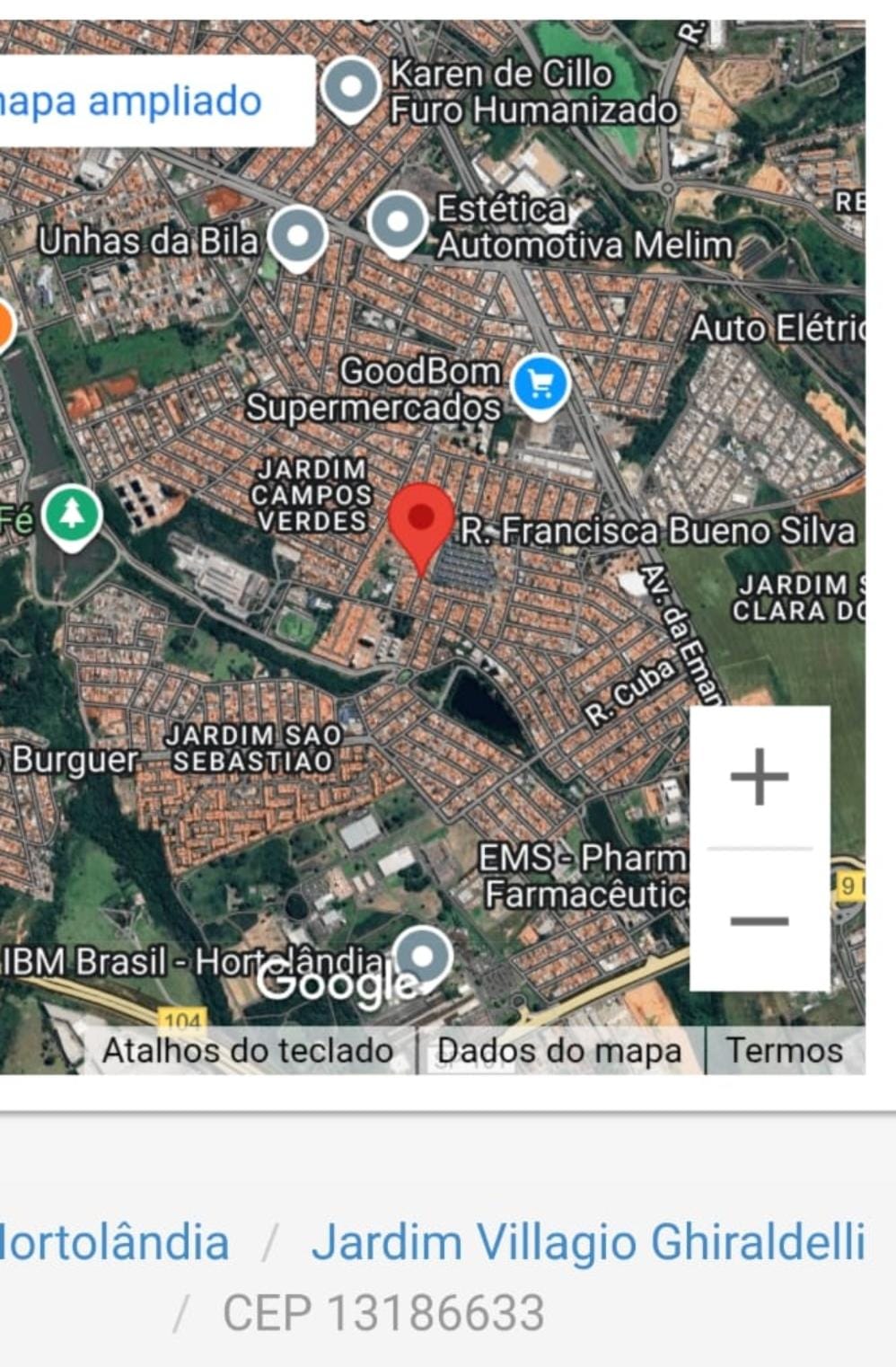Open the IBM Brasil - Hortolândia marker

pyautogui.click(x=423, y=957)
